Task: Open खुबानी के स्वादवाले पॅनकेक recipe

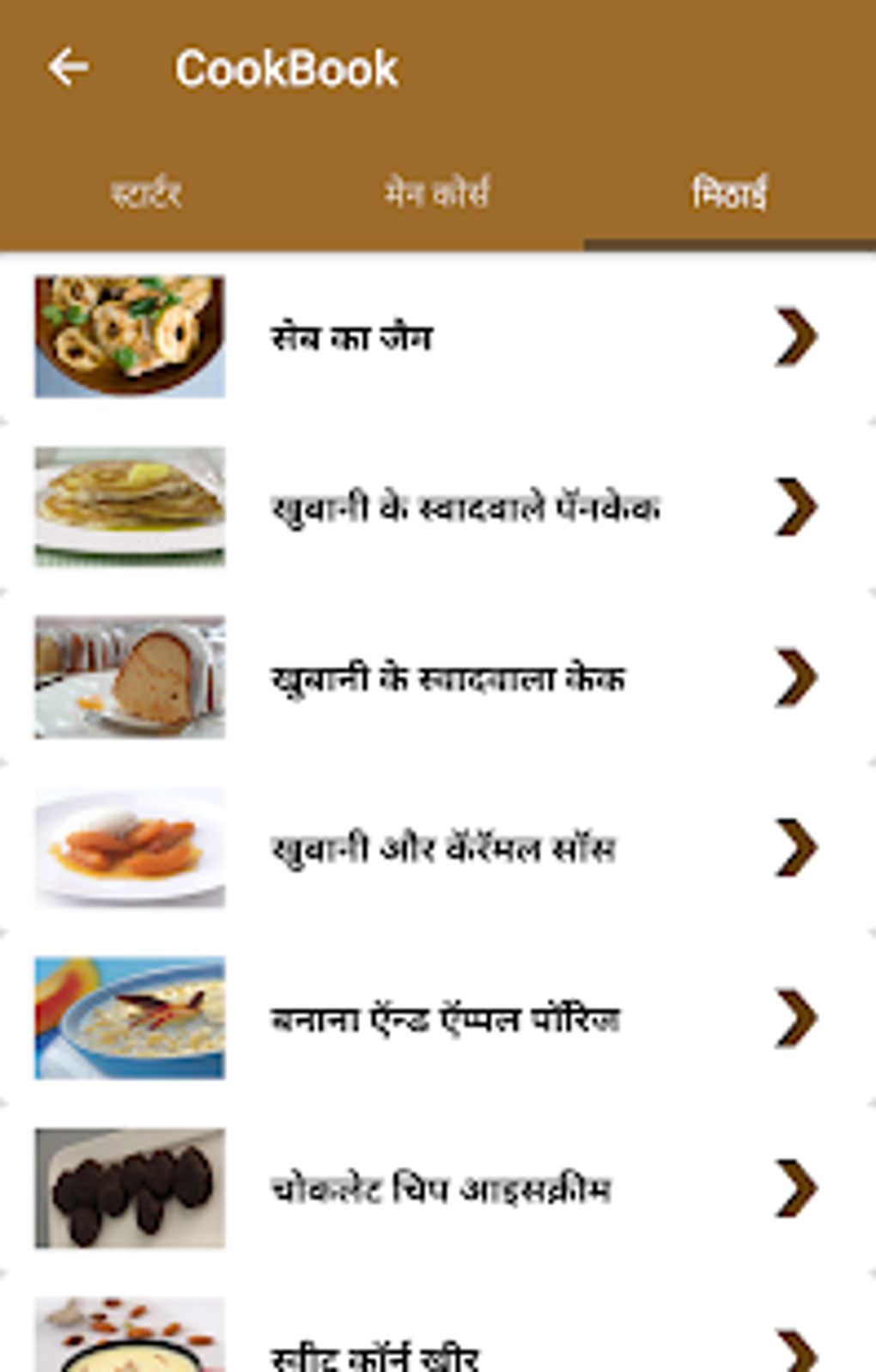Action: [x=438, y=507]
